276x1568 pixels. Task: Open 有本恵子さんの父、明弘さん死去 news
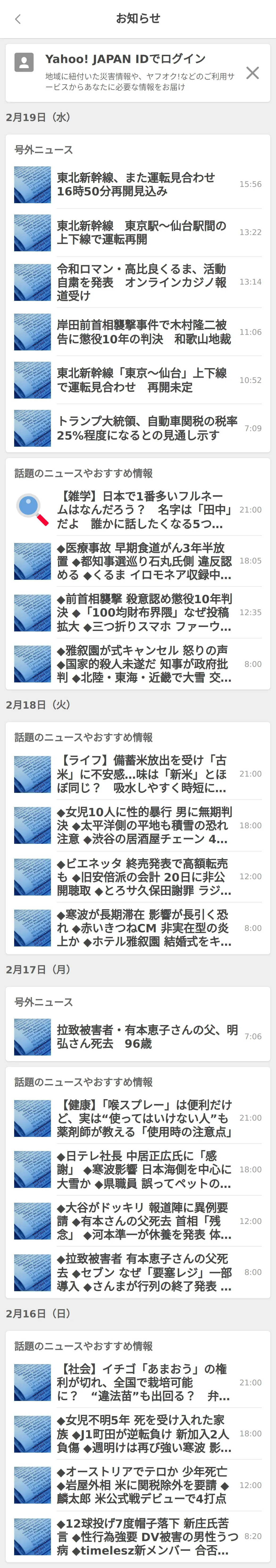click(138, 1036)
